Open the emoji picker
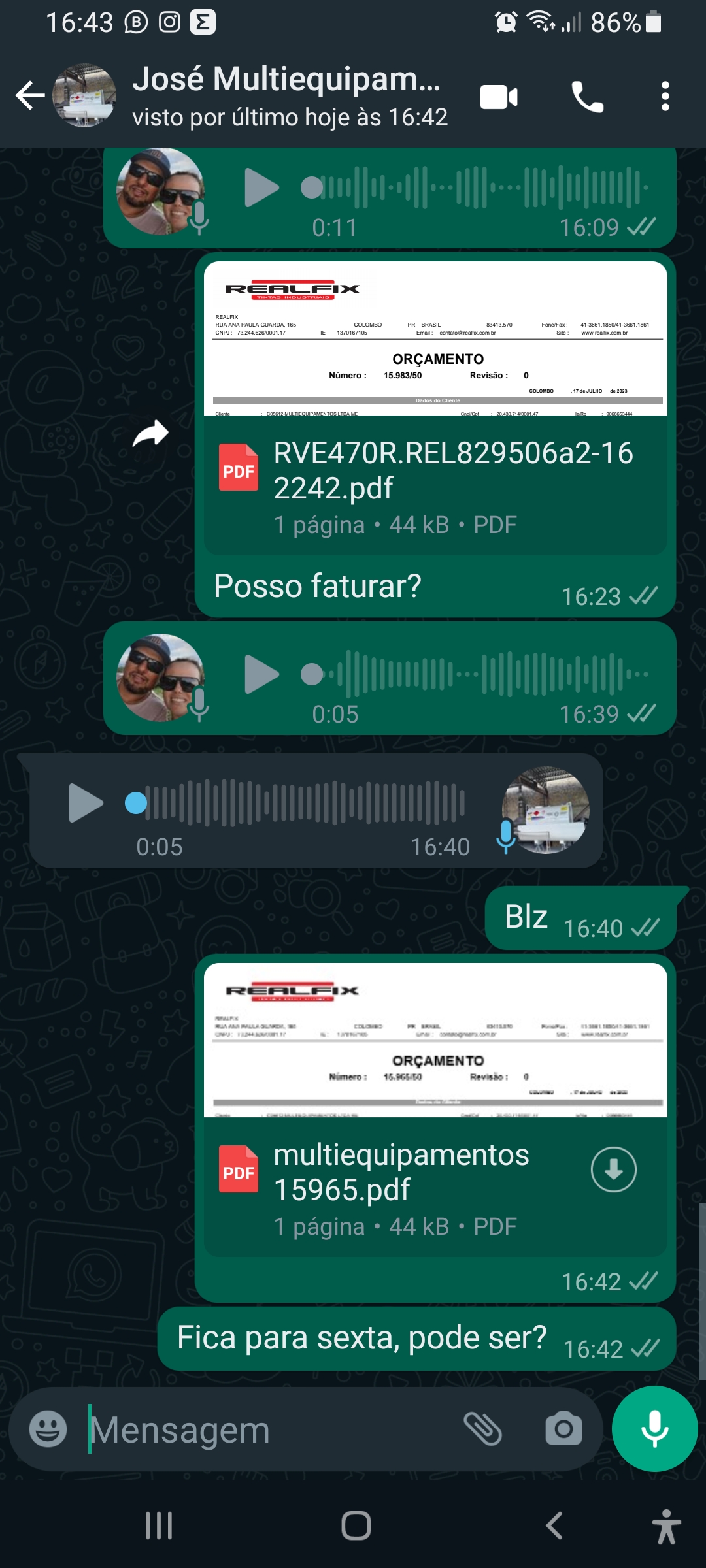Viewport: 706px width, 1568px height. point(48,1429)
